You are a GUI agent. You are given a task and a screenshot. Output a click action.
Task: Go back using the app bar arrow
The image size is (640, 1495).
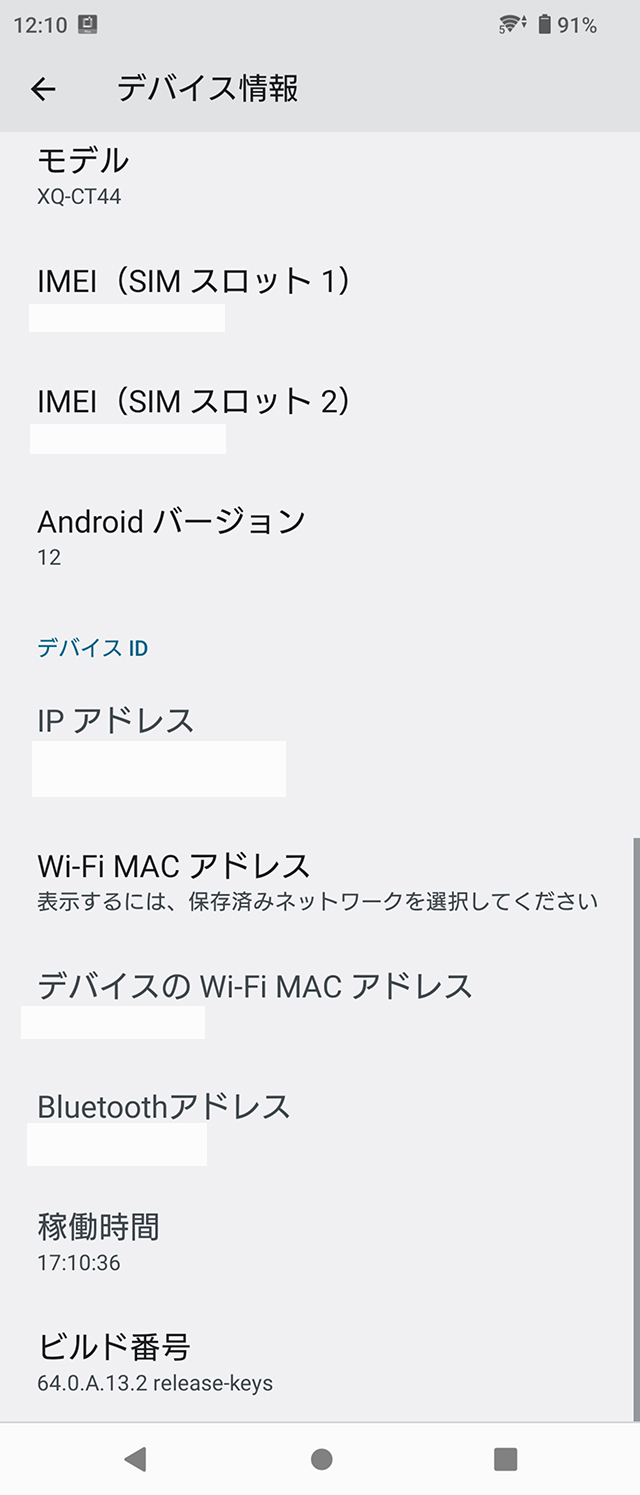[43, 89]
